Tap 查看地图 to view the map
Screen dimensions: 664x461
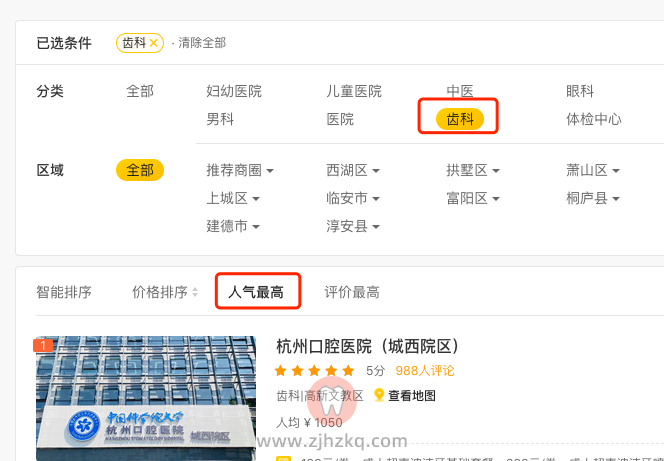pyautogui.click(x=411, y=395)
